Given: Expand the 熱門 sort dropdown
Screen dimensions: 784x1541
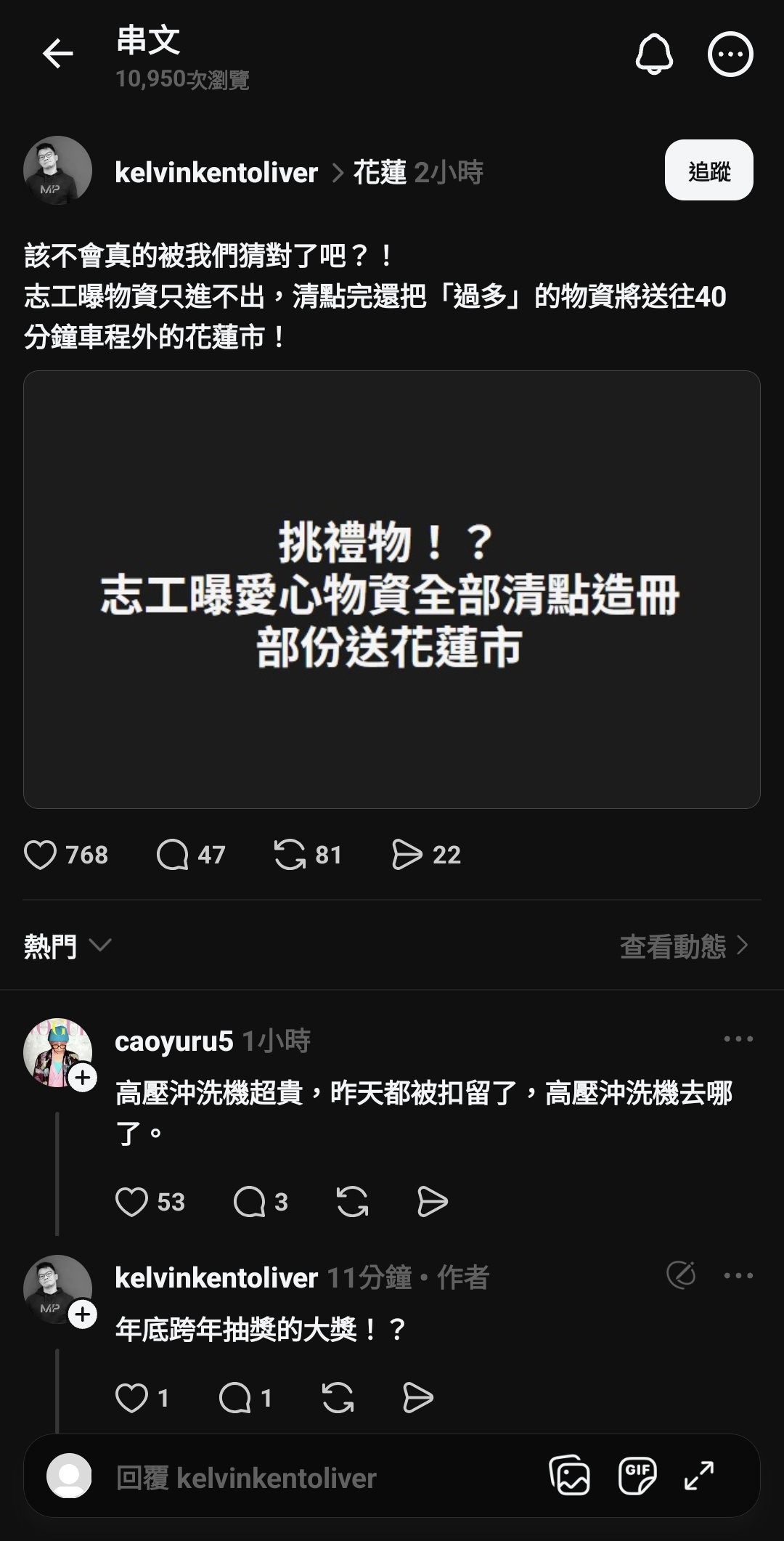Looking at the screenshot, I should coord(68,946).
